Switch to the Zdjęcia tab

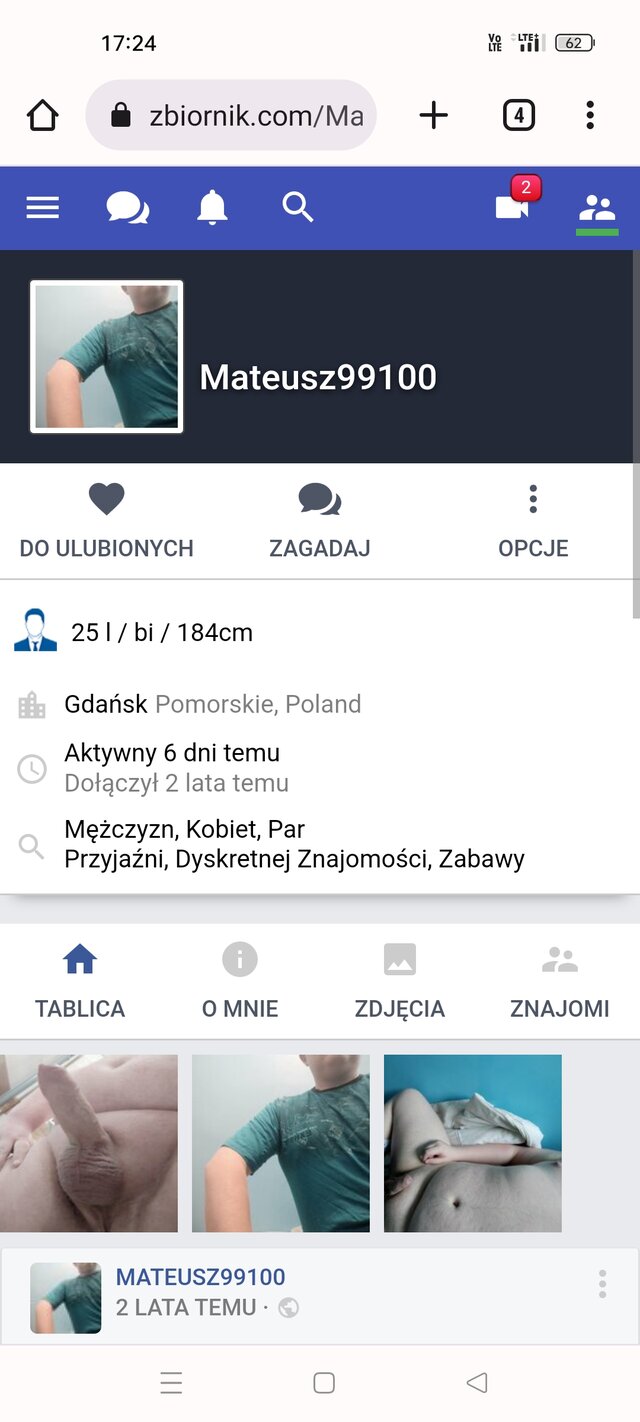pyautogui.click(x=400, y=982)
